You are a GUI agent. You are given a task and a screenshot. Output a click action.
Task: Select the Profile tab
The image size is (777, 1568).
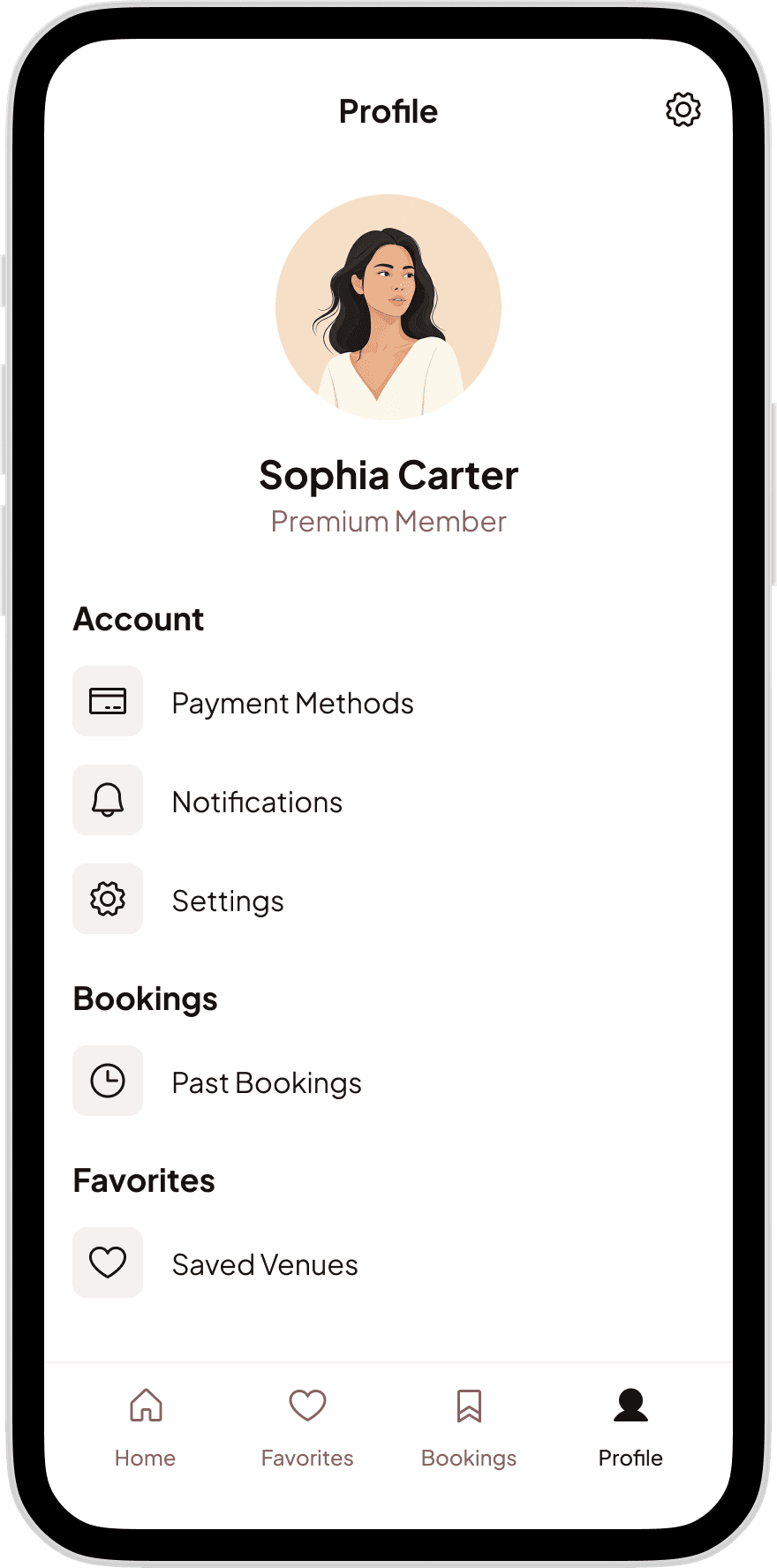click(630, 1423)
